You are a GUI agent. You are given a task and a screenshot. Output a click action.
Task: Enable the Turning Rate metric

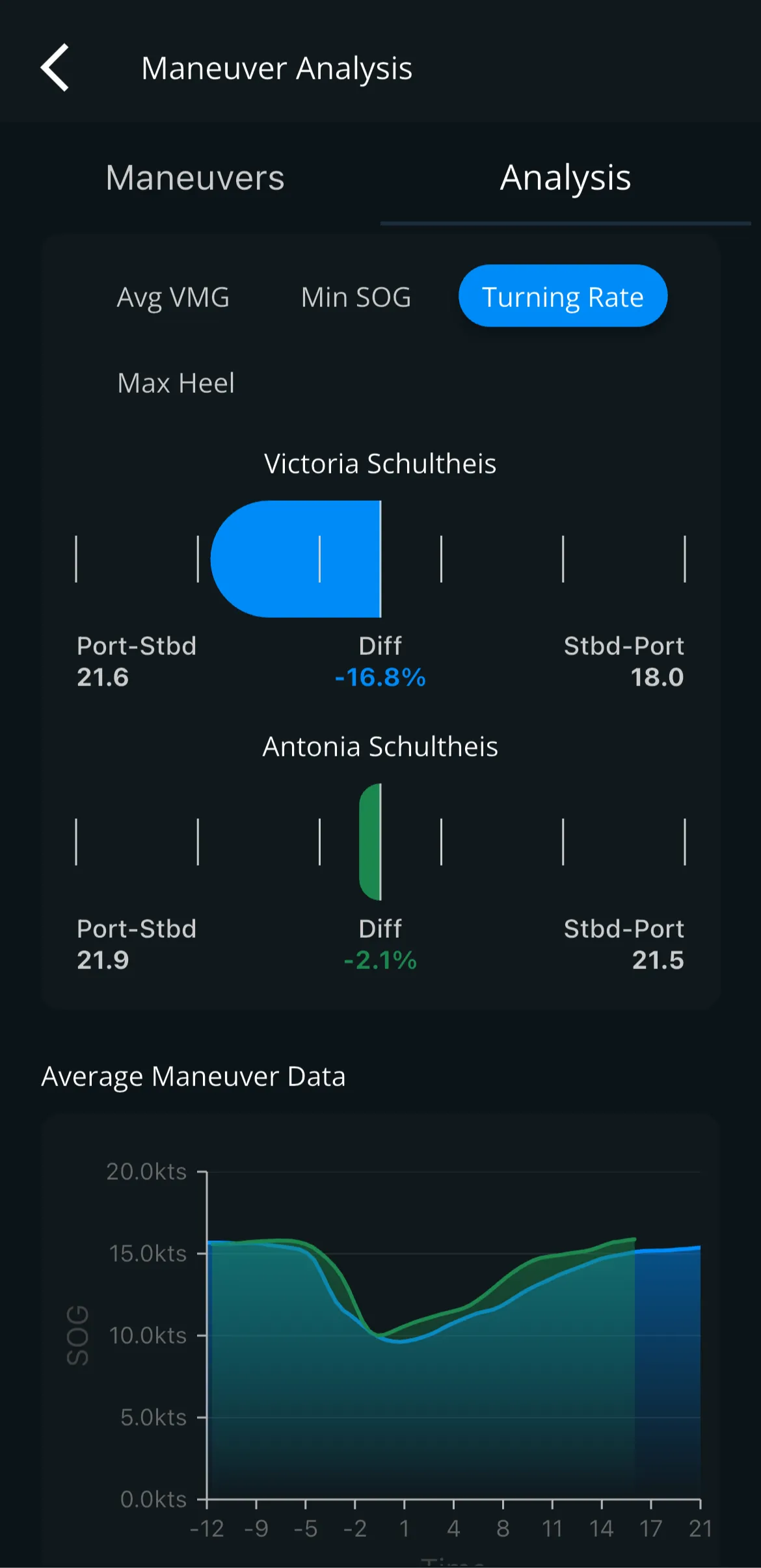pos(563,297)
